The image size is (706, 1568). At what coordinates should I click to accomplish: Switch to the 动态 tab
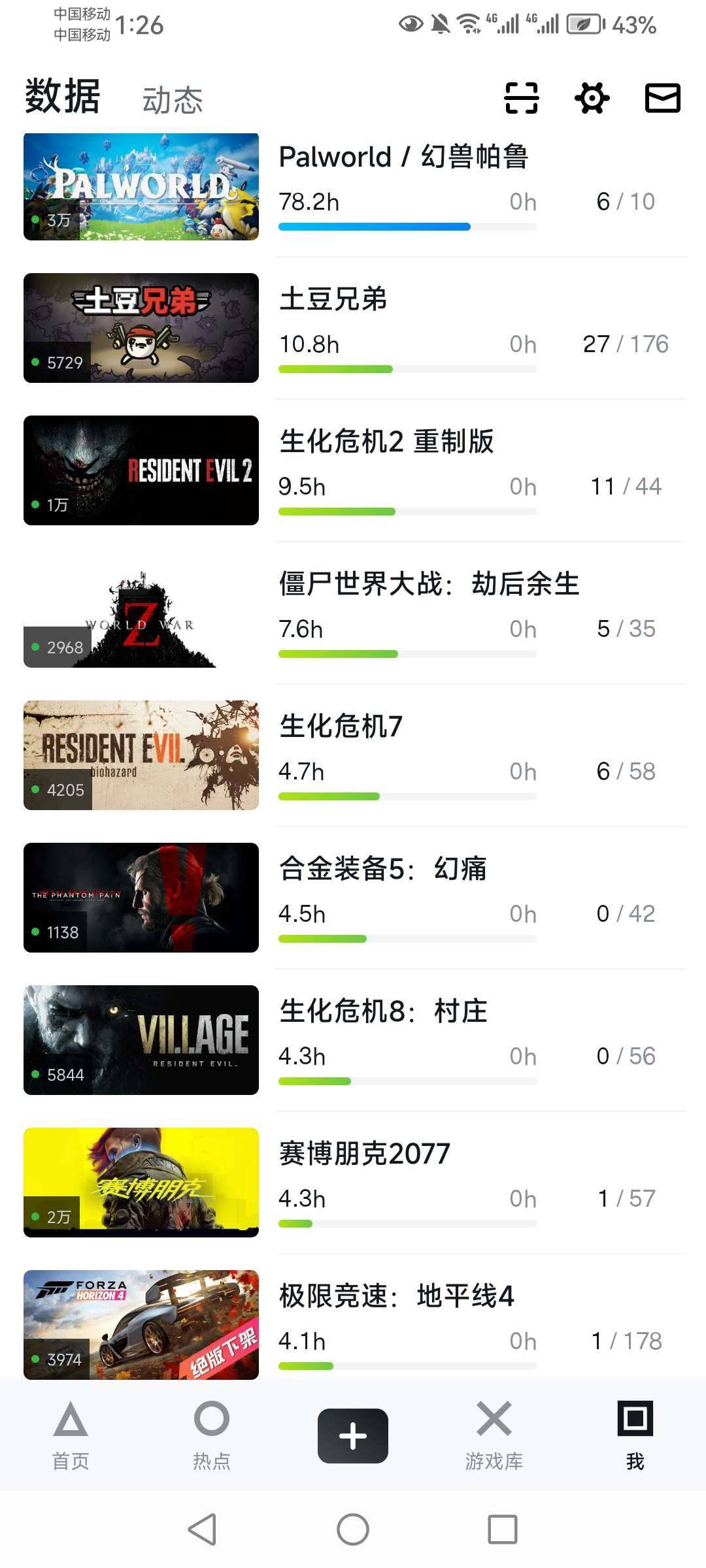173,100
